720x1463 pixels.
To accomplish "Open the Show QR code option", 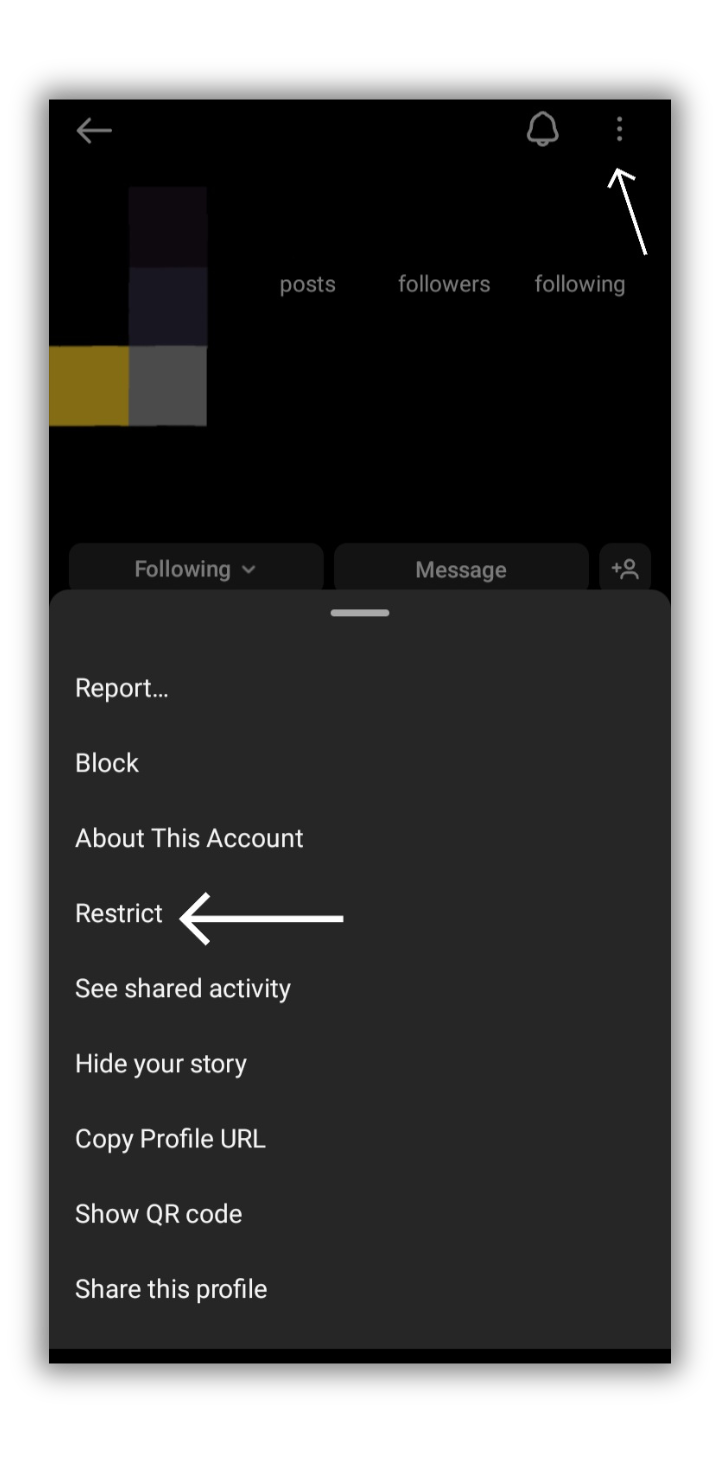I will coord(158,1213).
